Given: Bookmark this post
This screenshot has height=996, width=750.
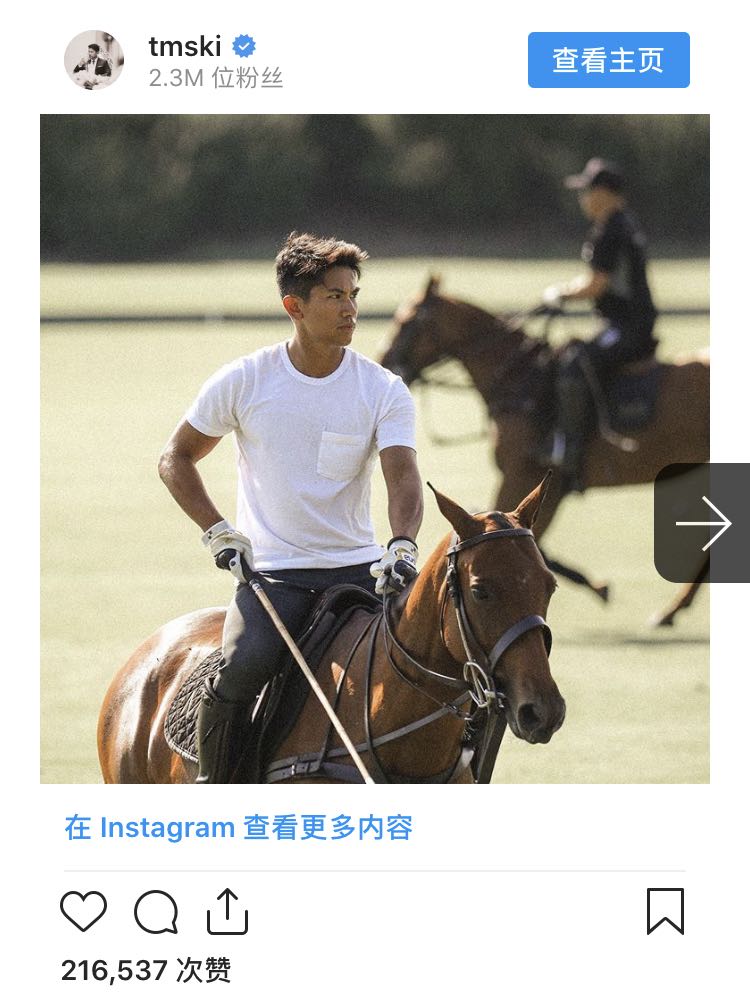Looking at the screenshot, I should tap(665, 912).
